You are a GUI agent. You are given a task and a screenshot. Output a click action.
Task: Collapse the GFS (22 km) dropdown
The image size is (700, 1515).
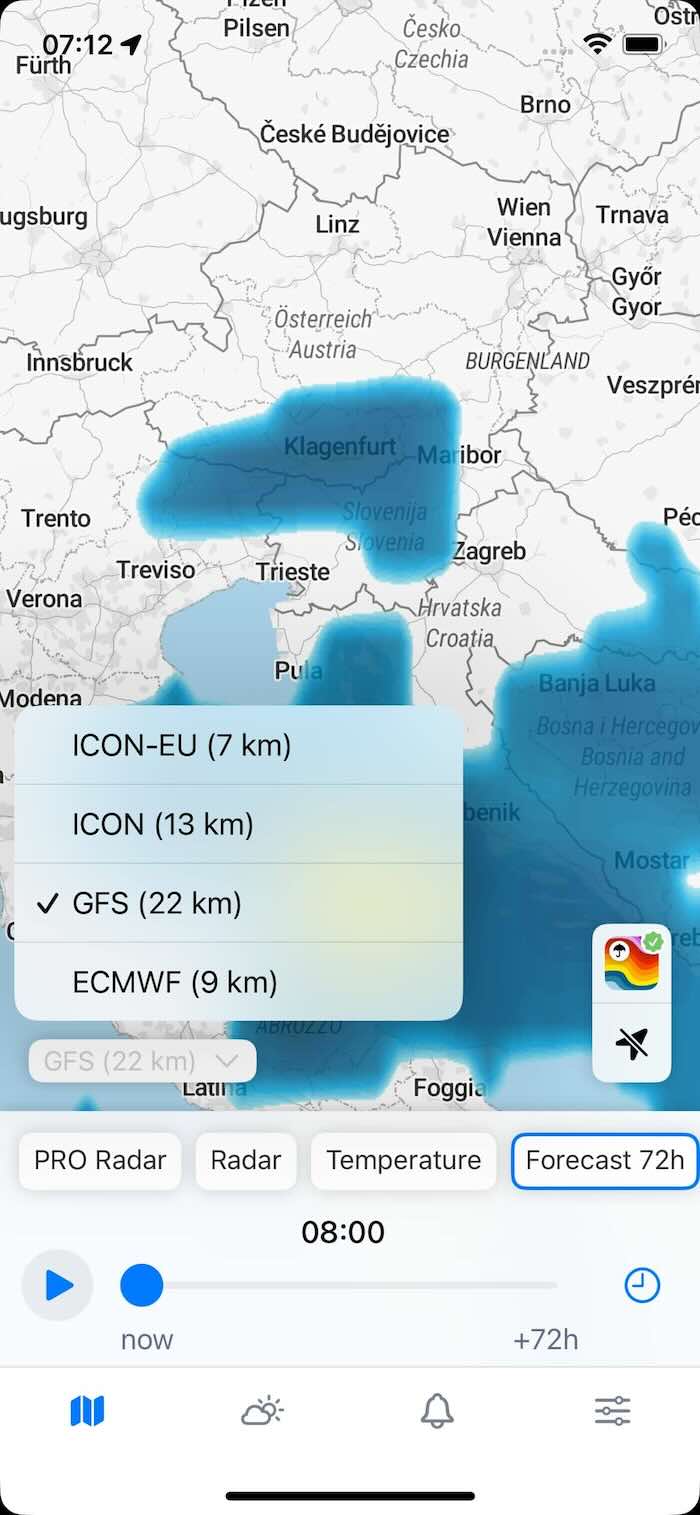(x=142, y=1061)
